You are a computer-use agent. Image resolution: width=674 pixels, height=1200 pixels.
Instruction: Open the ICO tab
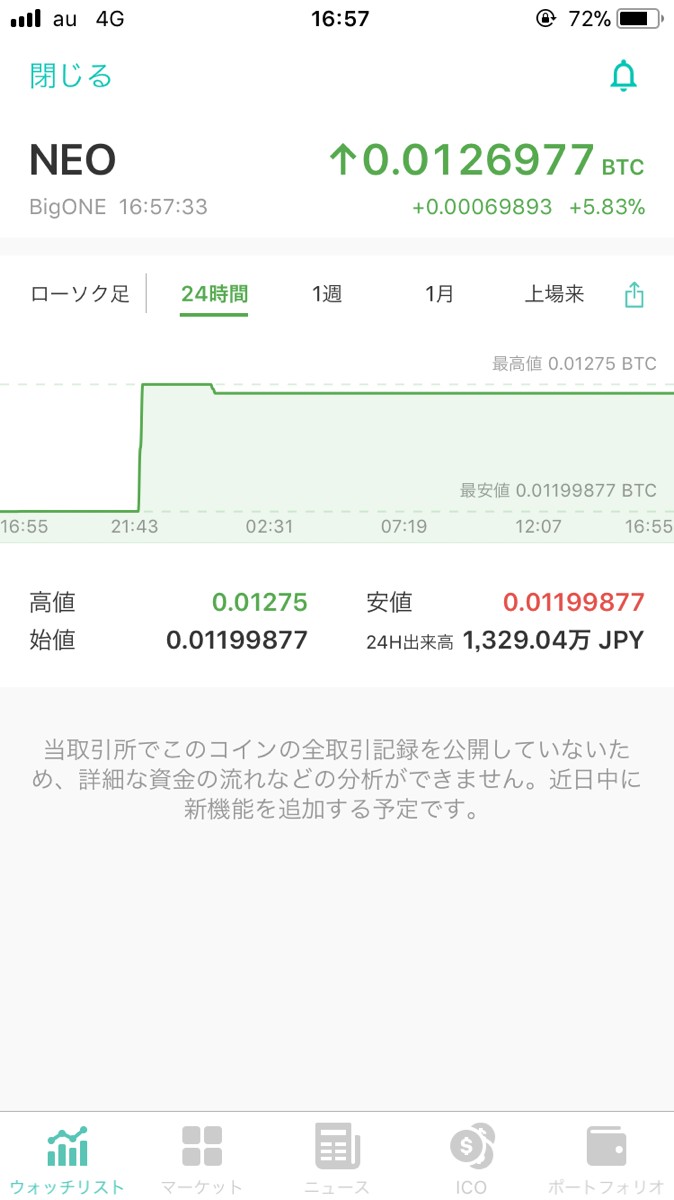pos(471,1158)
